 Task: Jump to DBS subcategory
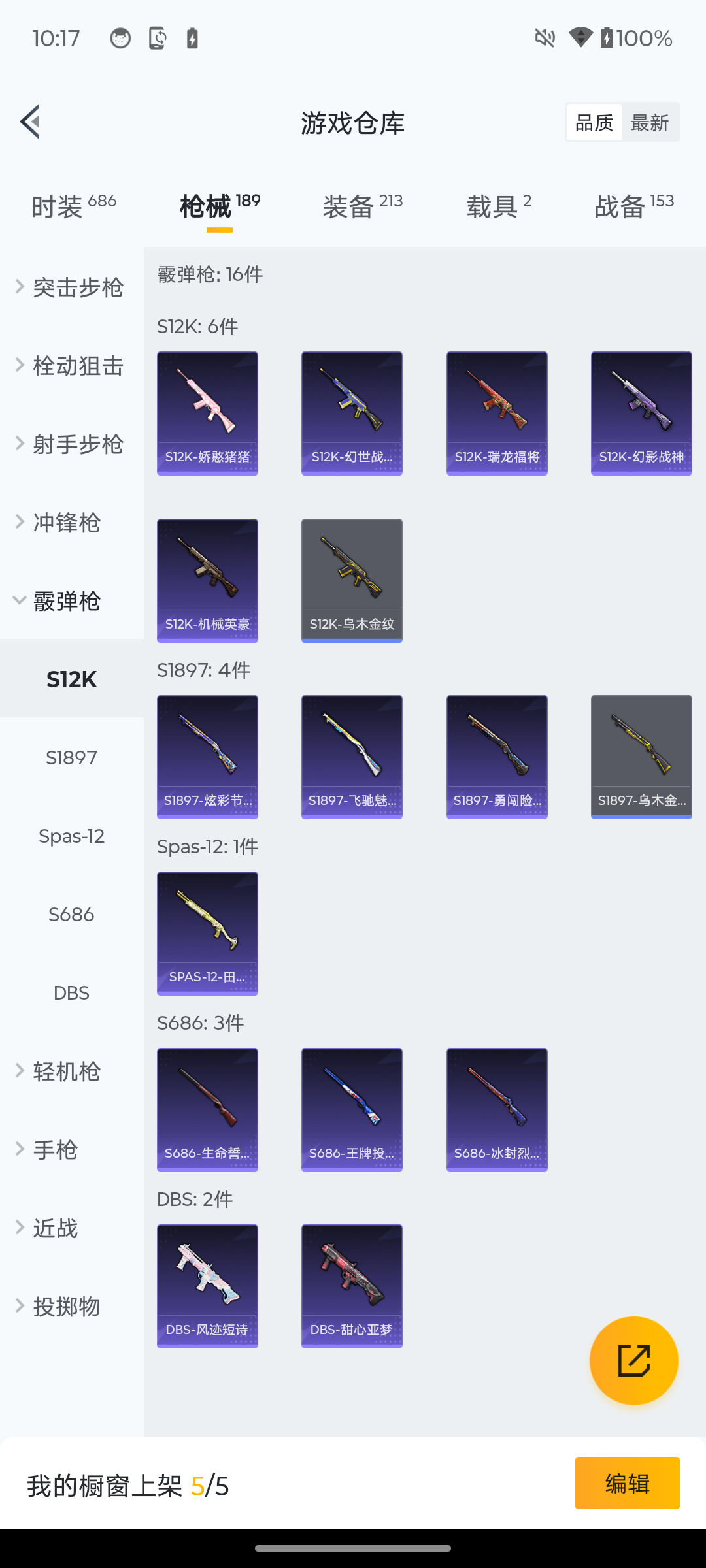pos(71,992)
